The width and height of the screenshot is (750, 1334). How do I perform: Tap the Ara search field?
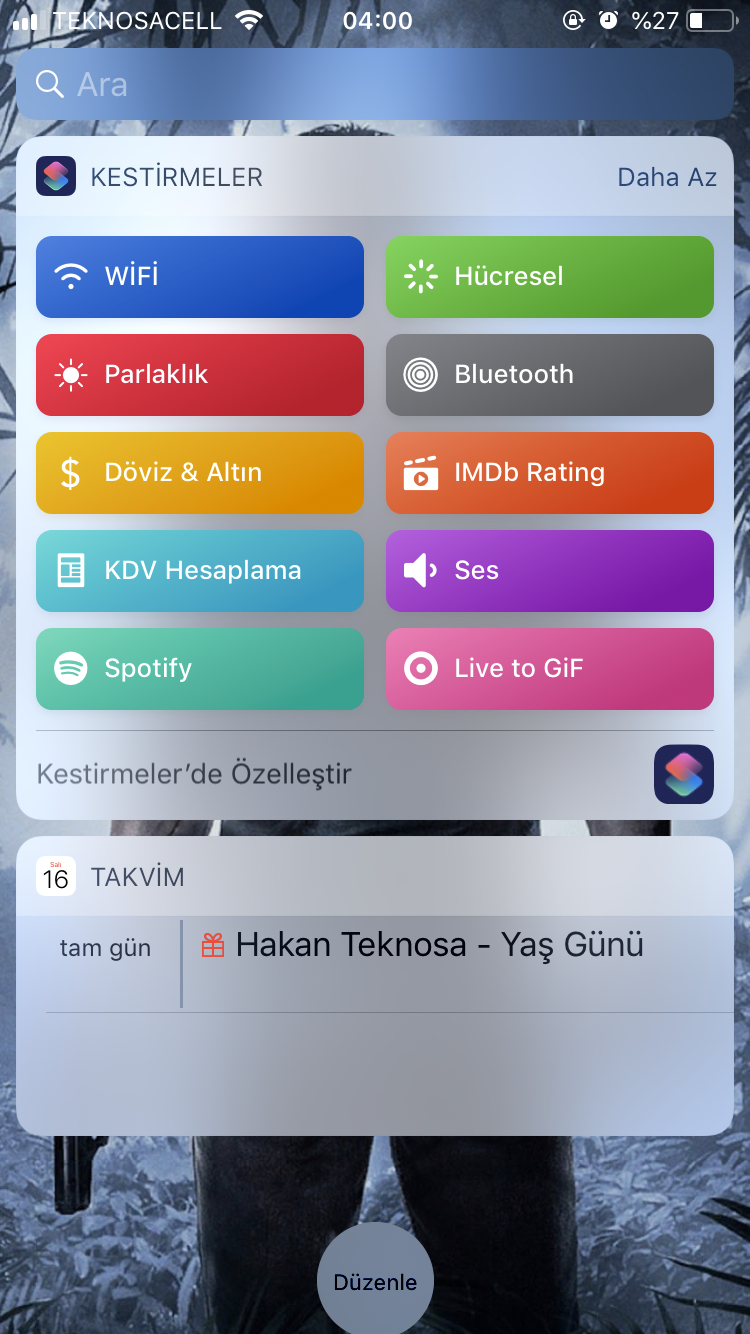(375, 84)
